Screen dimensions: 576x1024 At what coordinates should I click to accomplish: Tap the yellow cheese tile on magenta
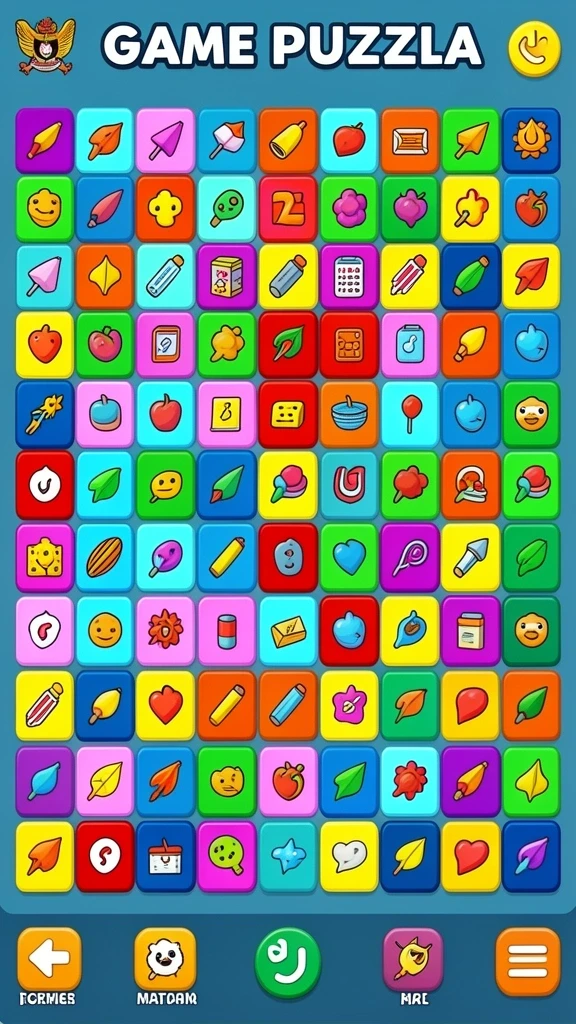(x=44, y=557)
